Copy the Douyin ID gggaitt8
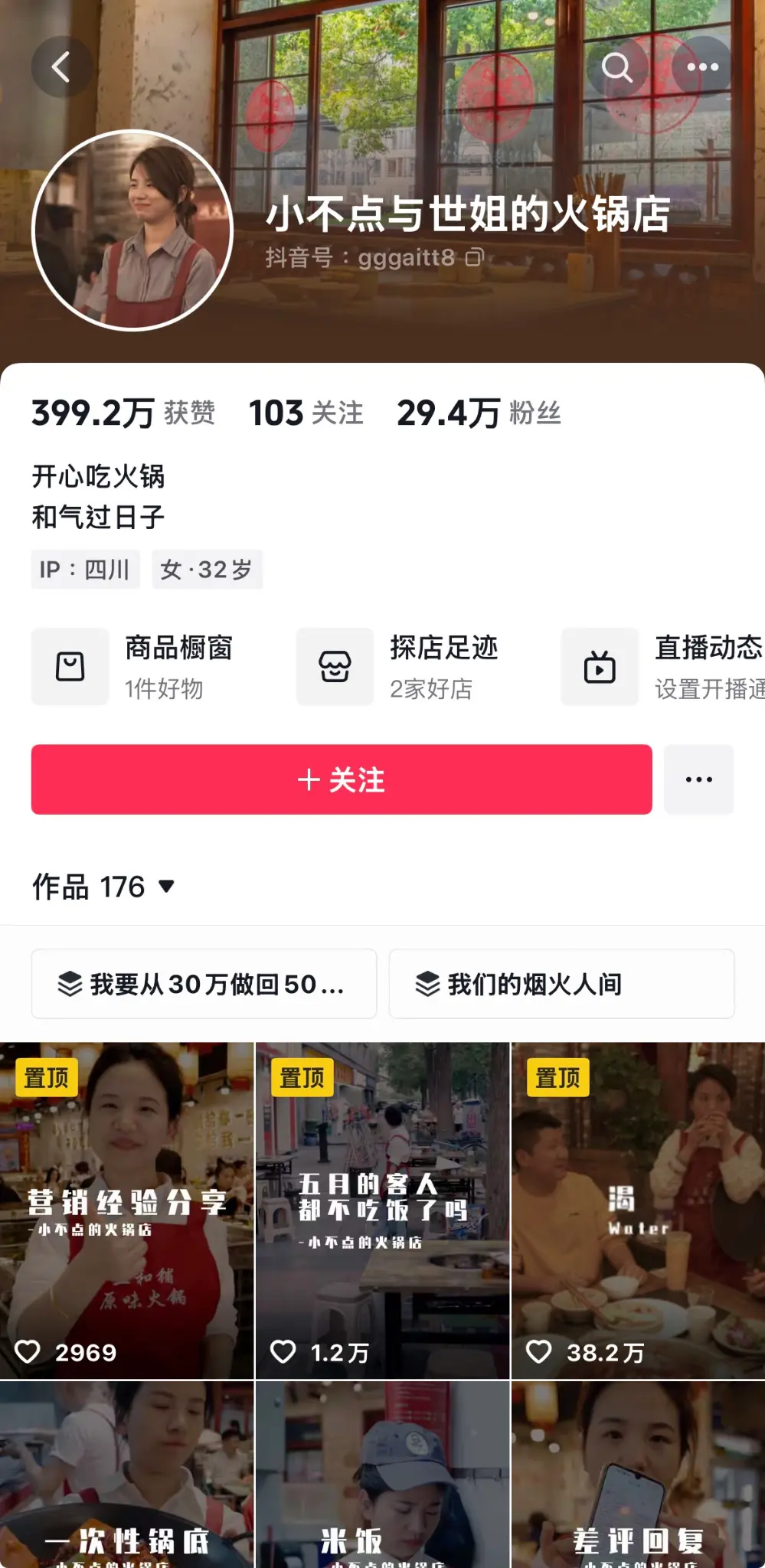Image resolution: width=765 pixels, height=1568 pixels. pos(475,257)
